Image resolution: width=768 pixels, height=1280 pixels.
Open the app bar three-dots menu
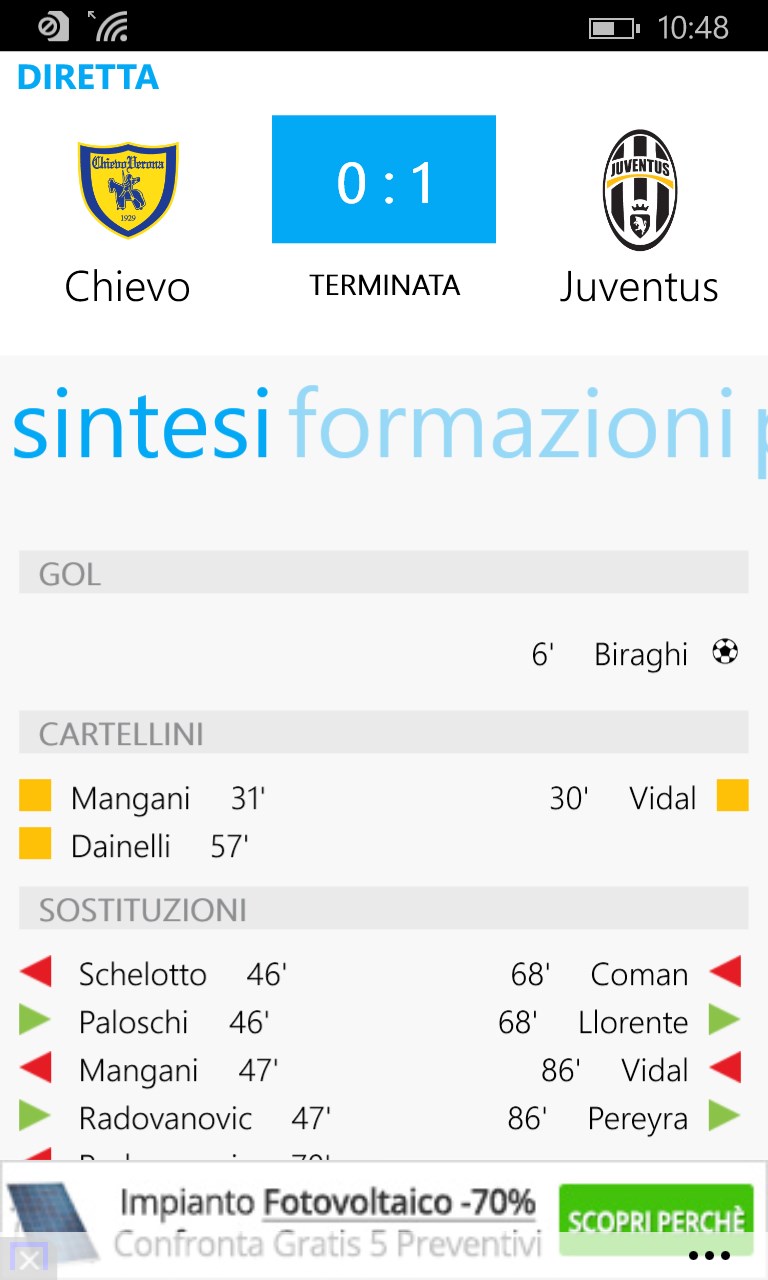pos(710,1256)
